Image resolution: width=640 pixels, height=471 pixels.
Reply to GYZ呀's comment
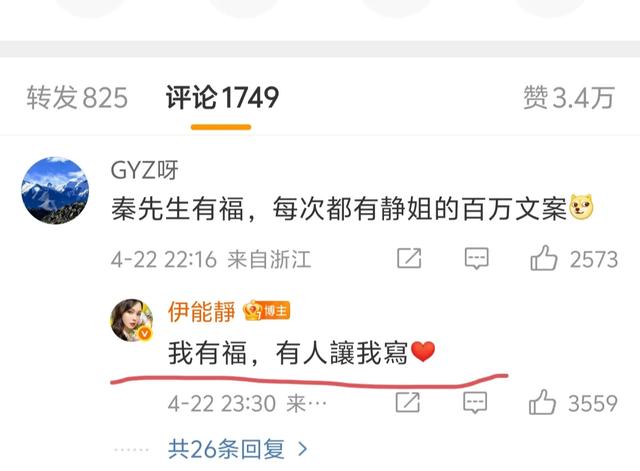(476, 259)
